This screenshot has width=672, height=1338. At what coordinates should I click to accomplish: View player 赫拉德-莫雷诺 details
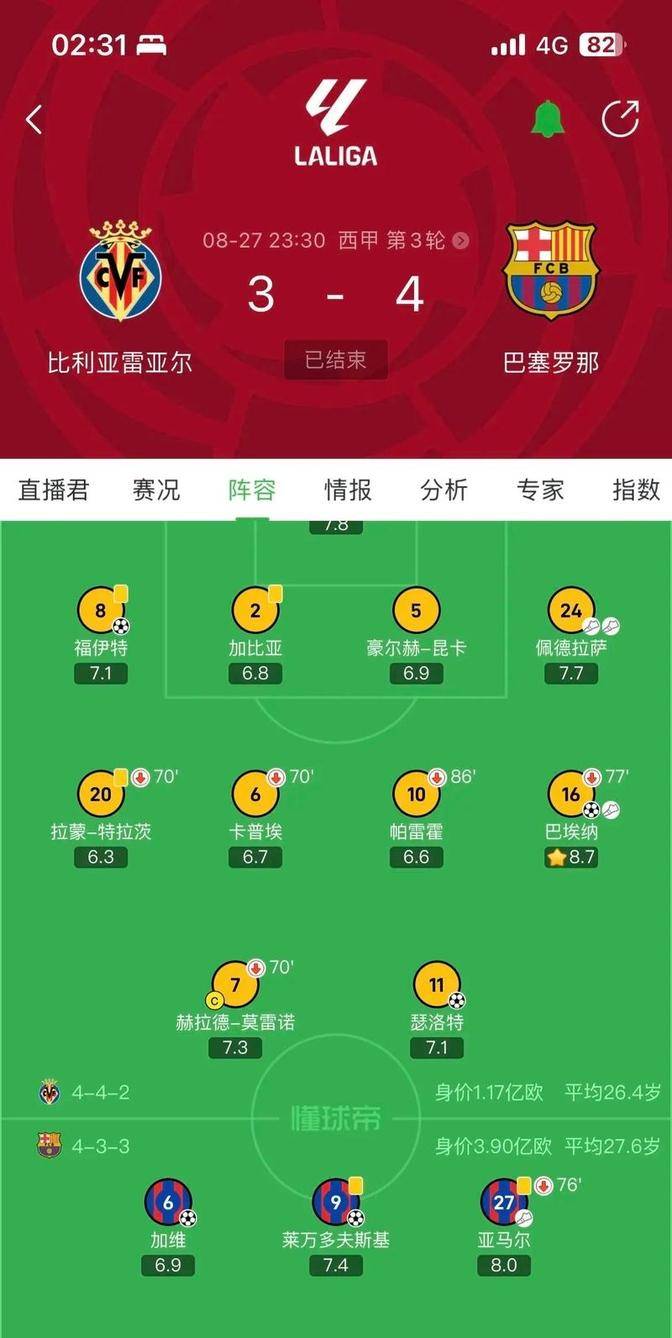(x=235, y=986)
